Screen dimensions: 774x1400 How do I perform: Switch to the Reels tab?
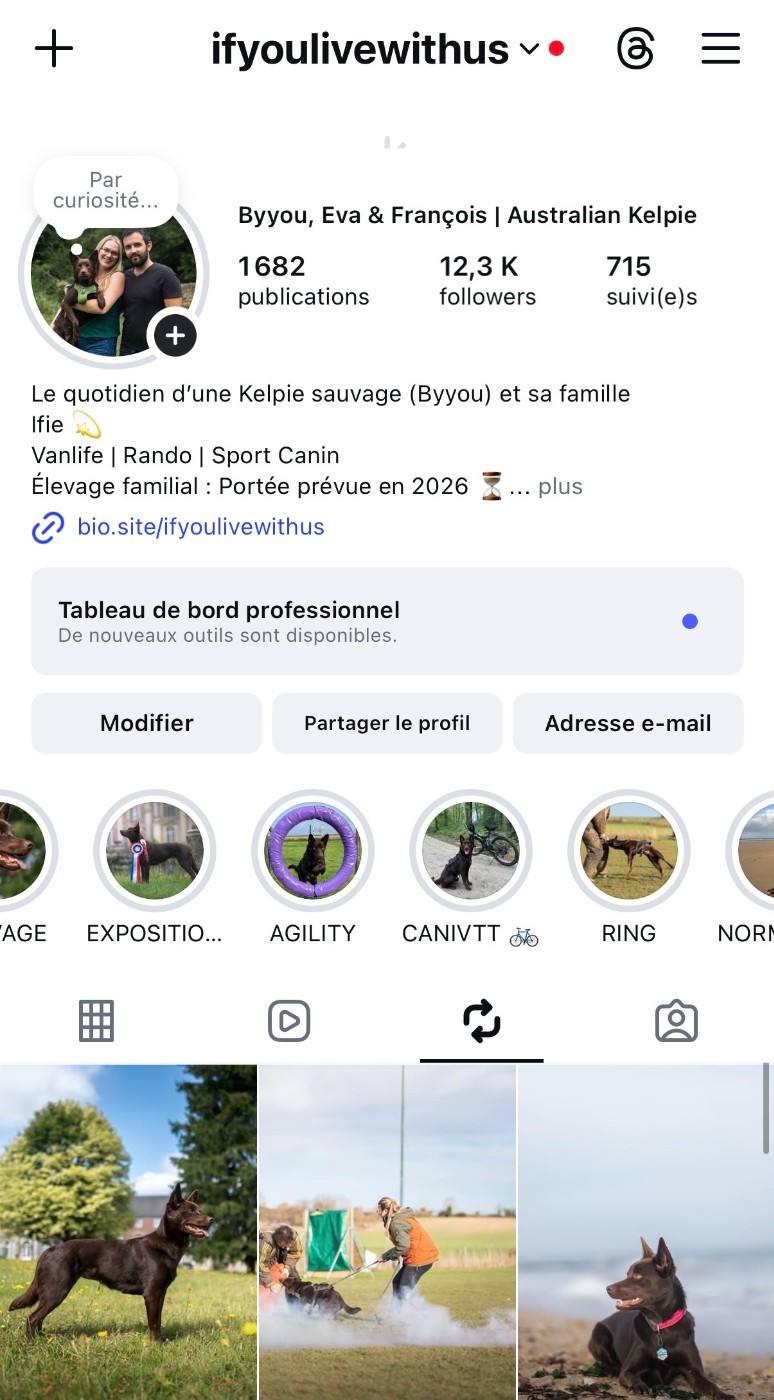[289, 1021]
